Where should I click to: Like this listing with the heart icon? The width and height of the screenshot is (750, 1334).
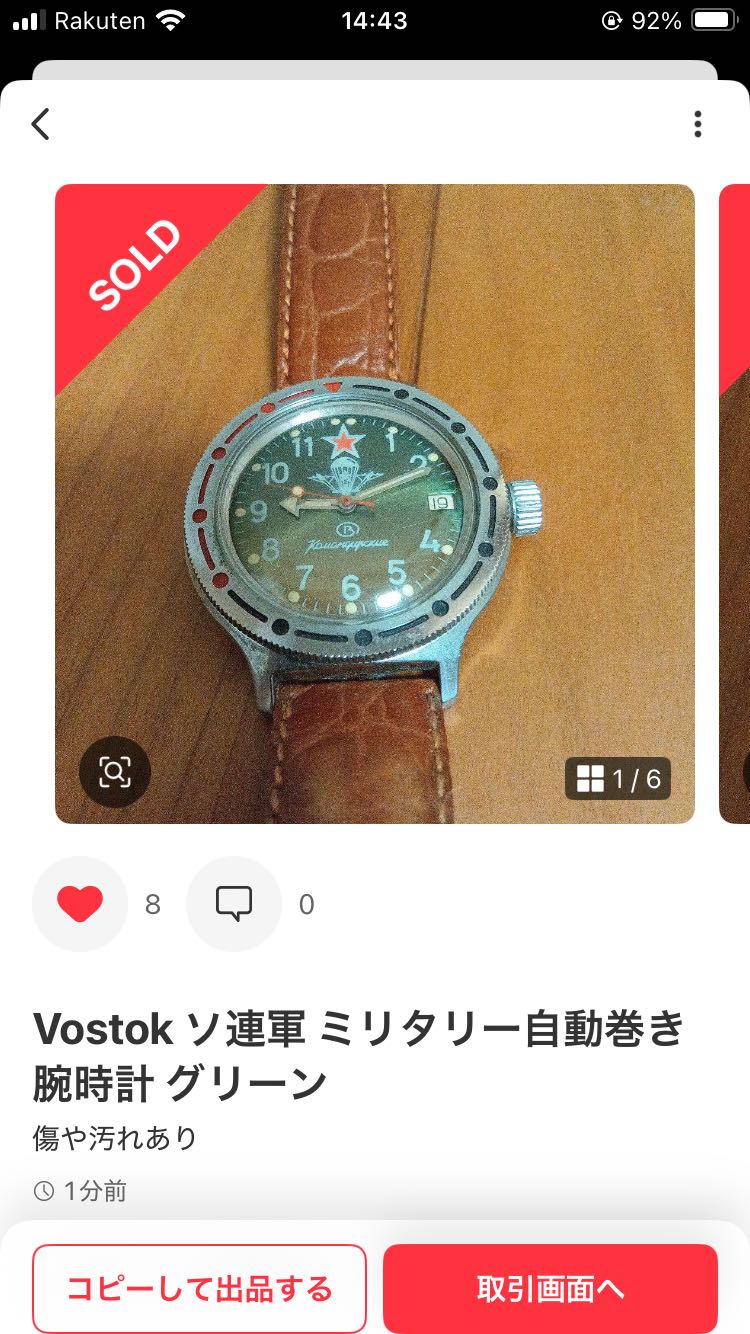(80, 904)
